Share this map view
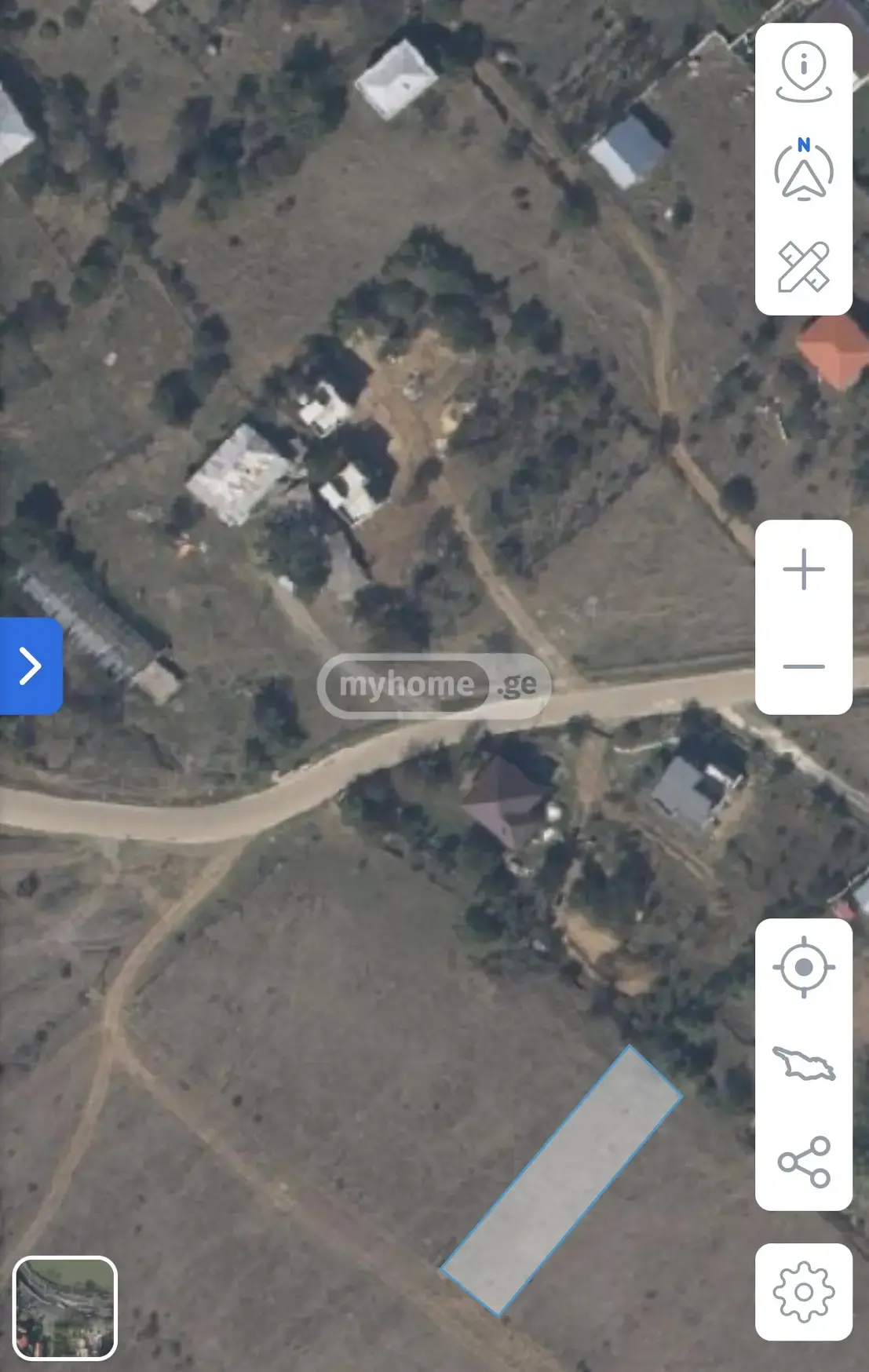Image resolution: width=869 pixels, height=1372 pixels. tap(803, 1161)
